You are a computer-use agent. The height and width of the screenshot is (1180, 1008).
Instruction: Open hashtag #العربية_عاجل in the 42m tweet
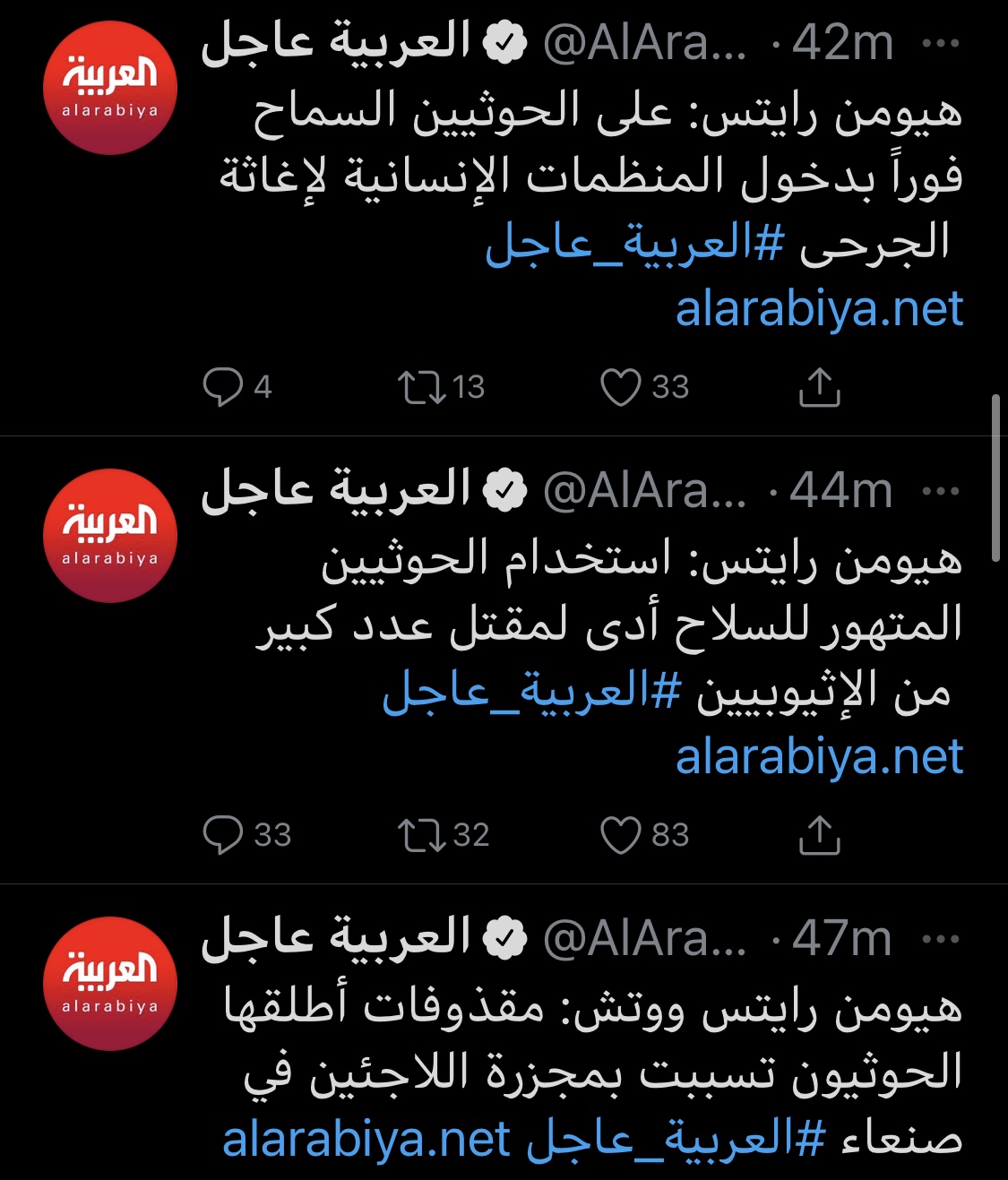[x=634, y=244]
